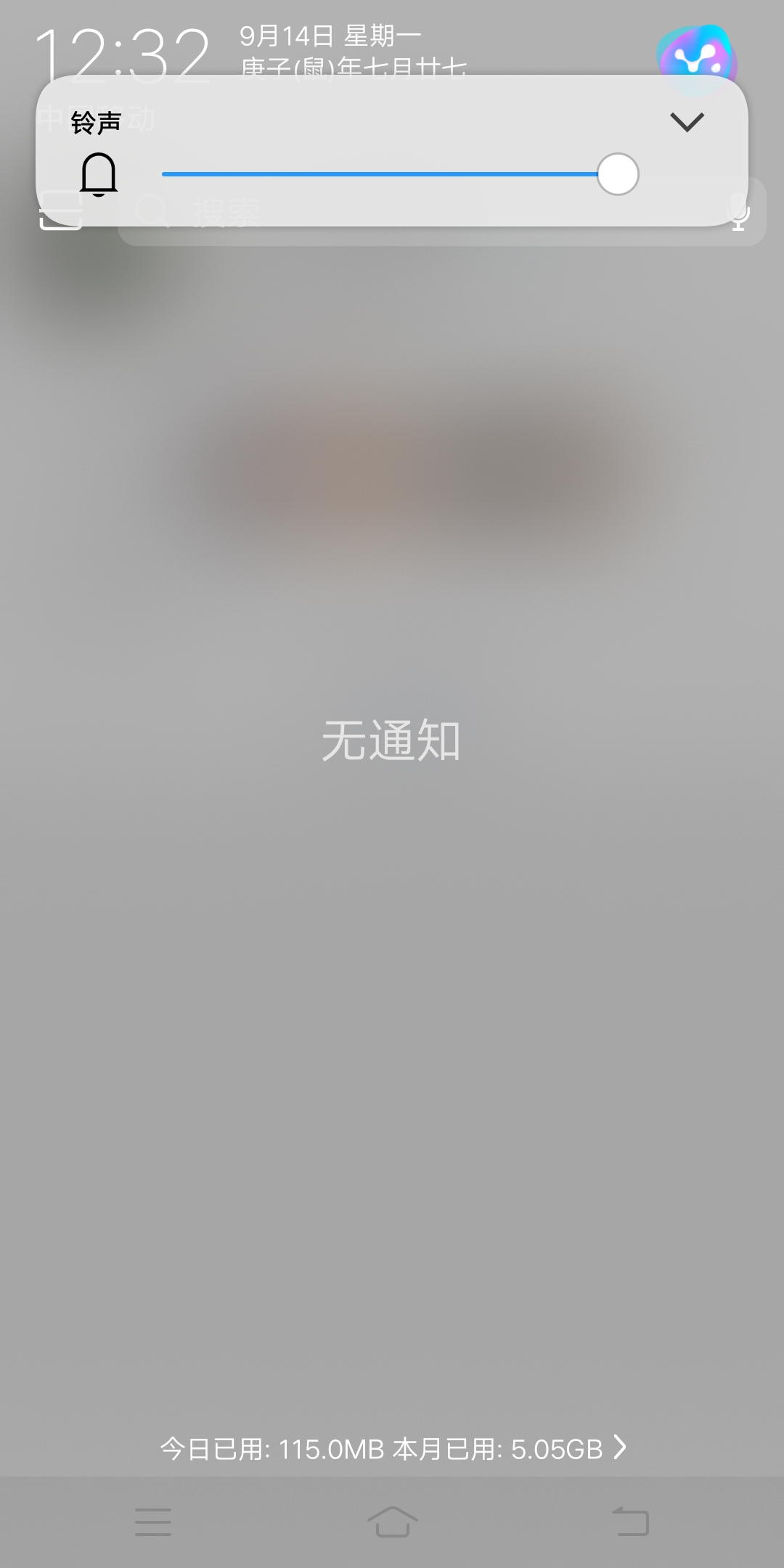Go back with the system back button
This screenshot has width=784, height=1568.
630,1522
